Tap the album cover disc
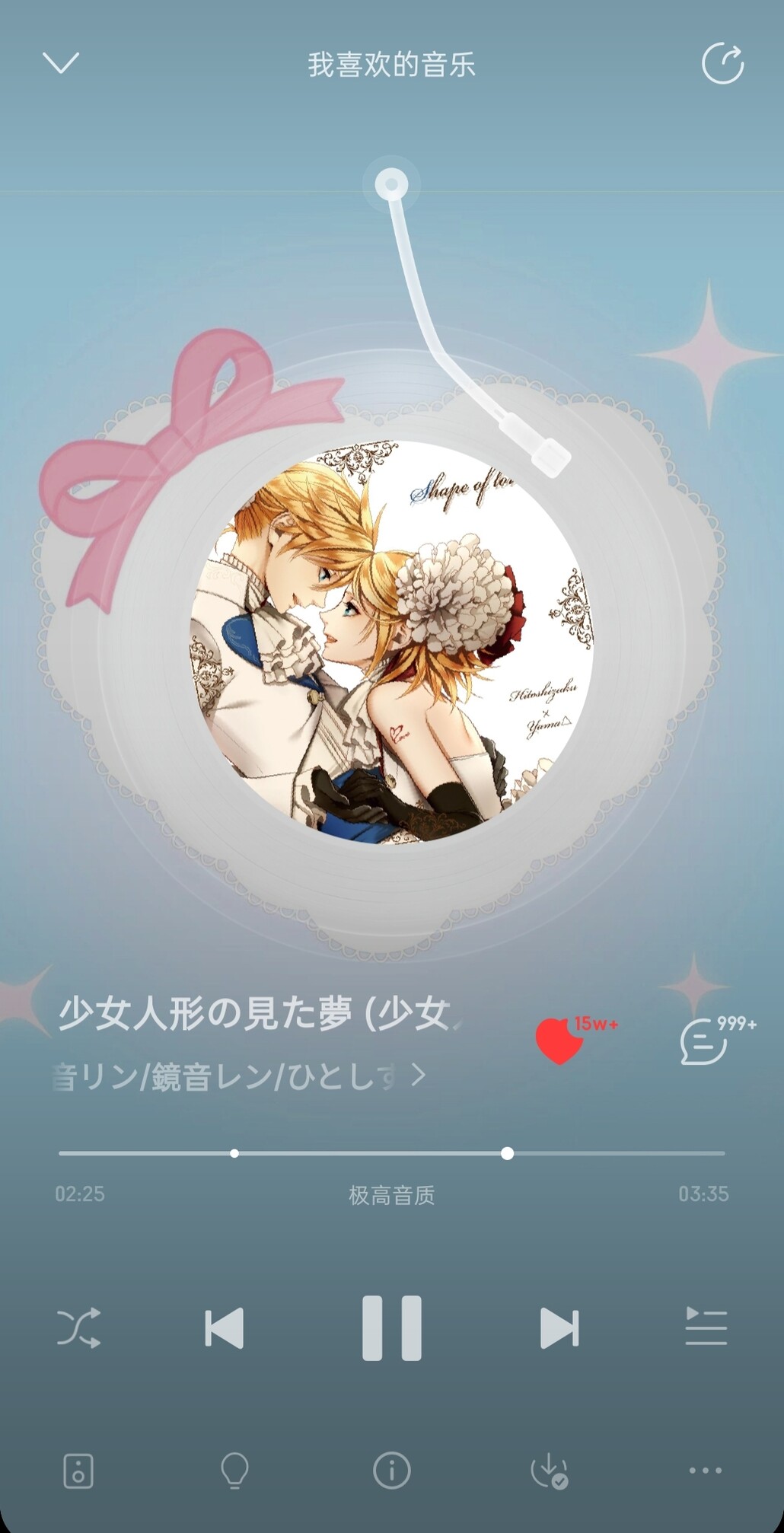This screenshot has height=1533, width=784. [x=391, y=642]
